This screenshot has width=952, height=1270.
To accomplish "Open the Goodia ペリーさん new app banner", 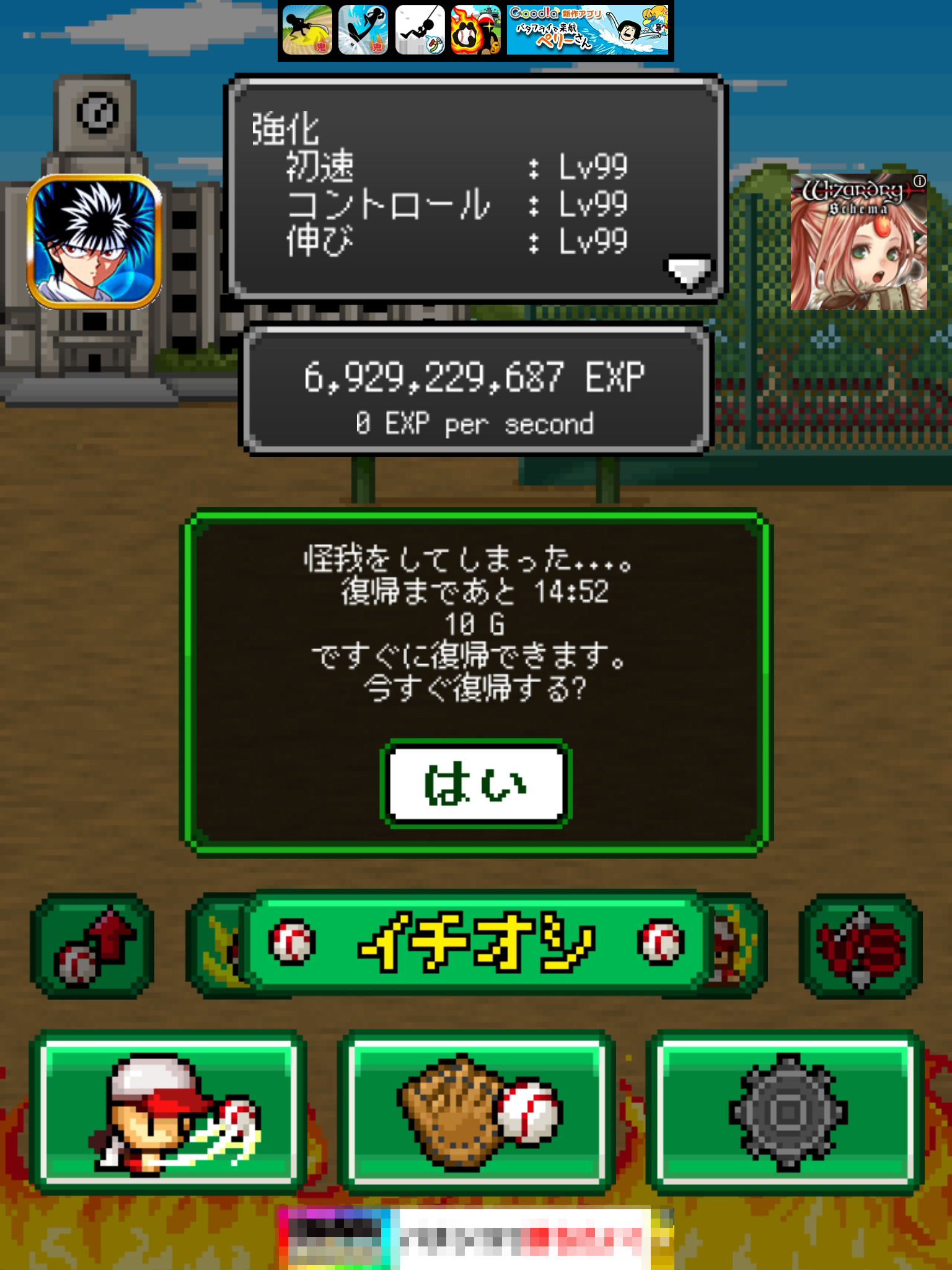I will [588, 30].
